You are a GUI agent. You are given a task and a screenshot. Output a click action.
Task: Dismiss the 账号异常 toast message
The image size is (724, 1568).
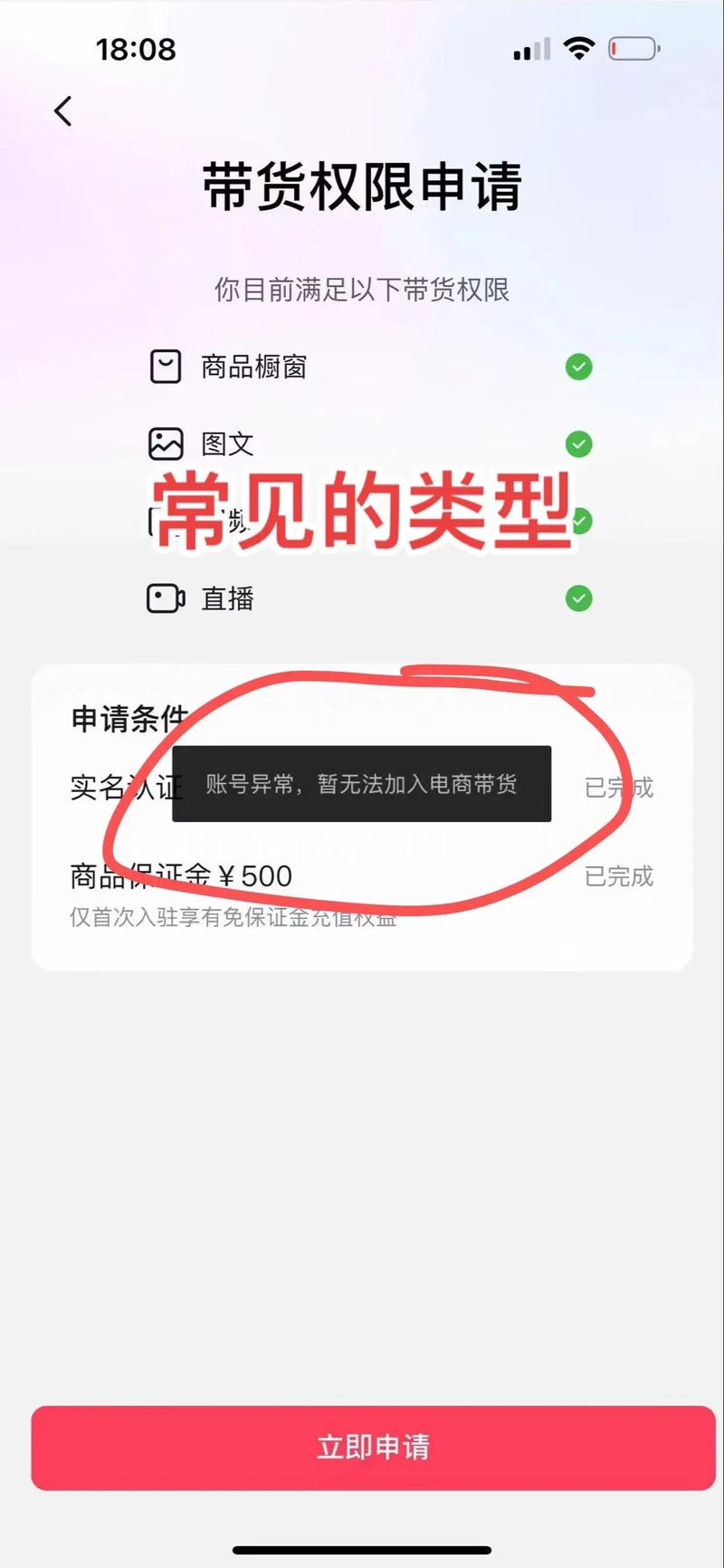pyautogui.click(x=362, y=785)
